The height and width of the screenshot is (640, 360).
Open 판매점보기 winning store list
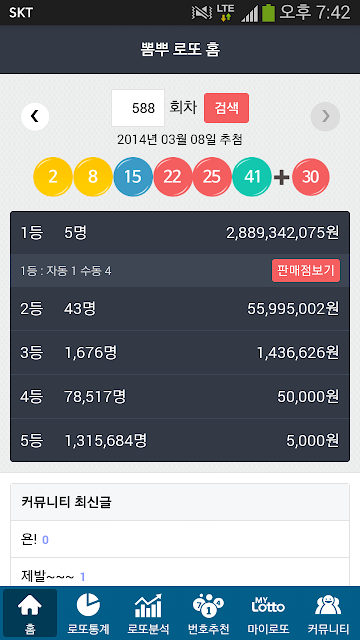coord(306,270)
